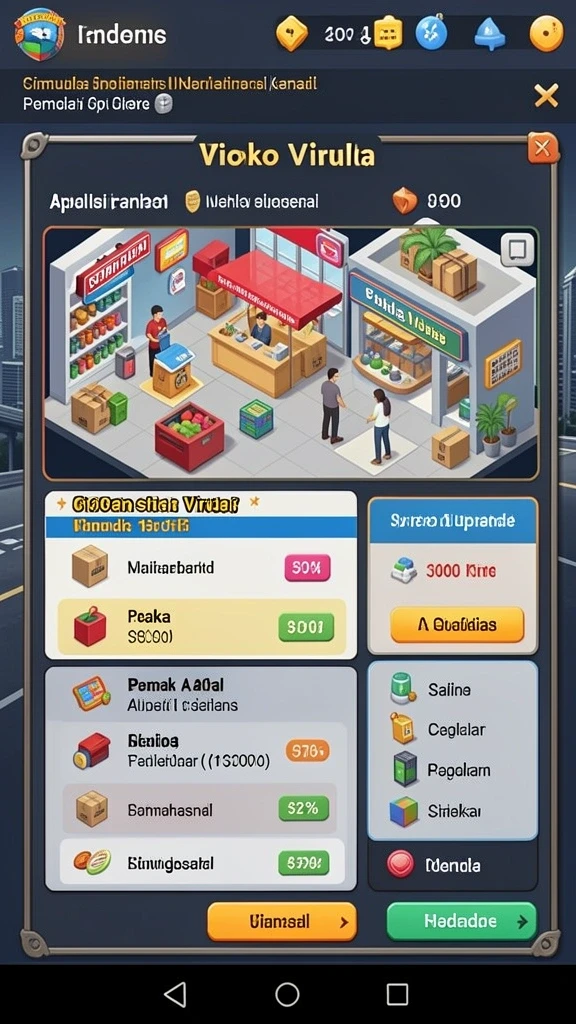
Task: Tap the orange price button beside Bbaloa
Action: (308, 752)
